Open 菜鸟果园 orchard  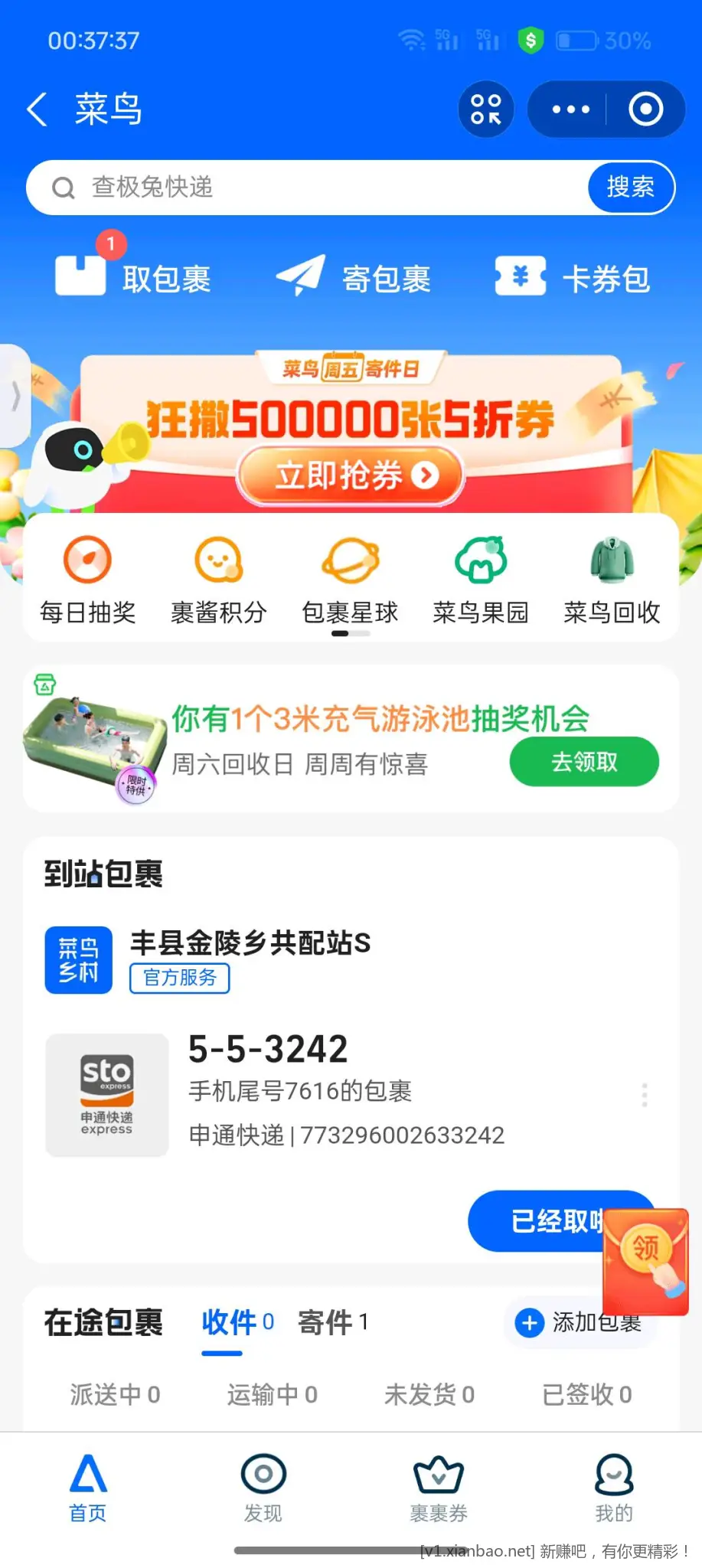coord(481,580)
